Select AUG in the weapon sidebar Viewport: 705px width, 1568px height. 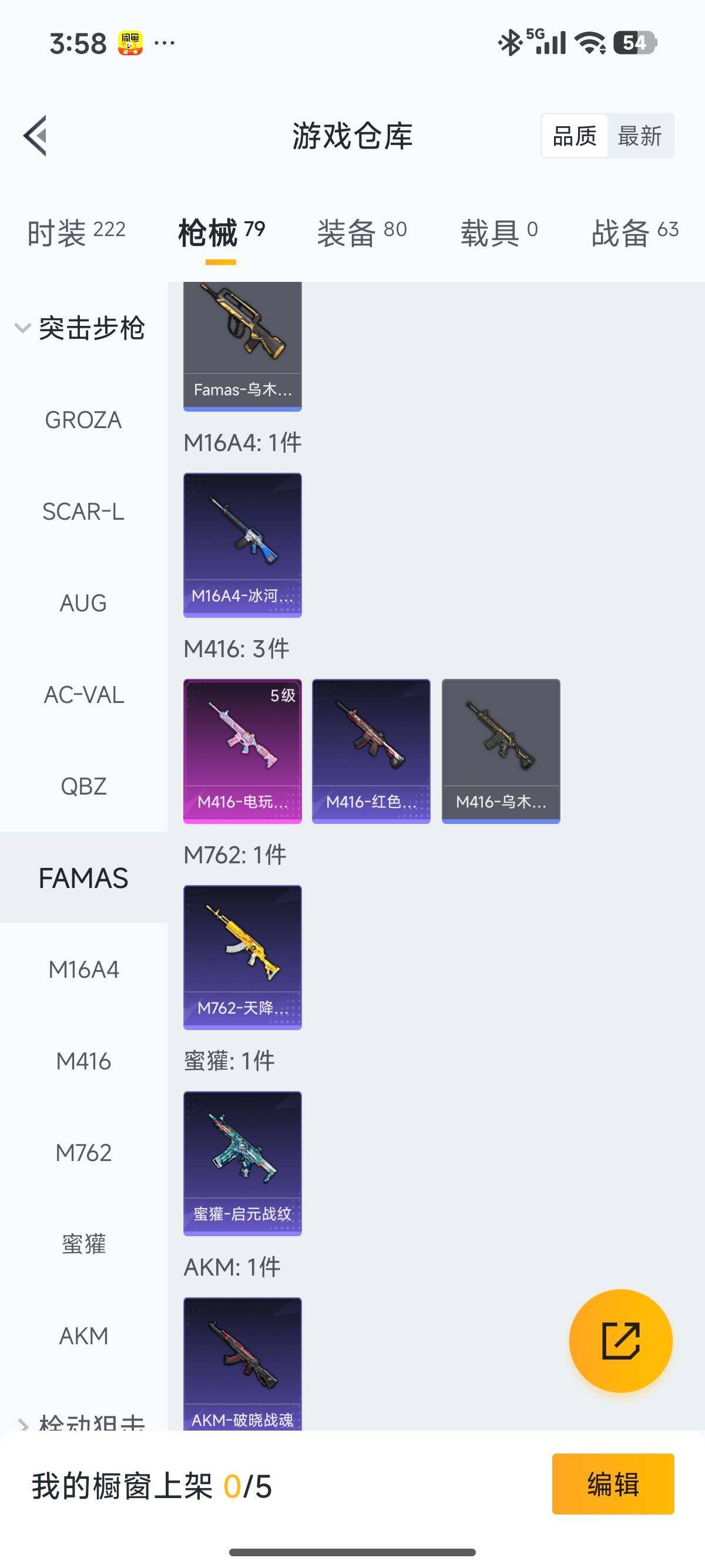point(83,603)
